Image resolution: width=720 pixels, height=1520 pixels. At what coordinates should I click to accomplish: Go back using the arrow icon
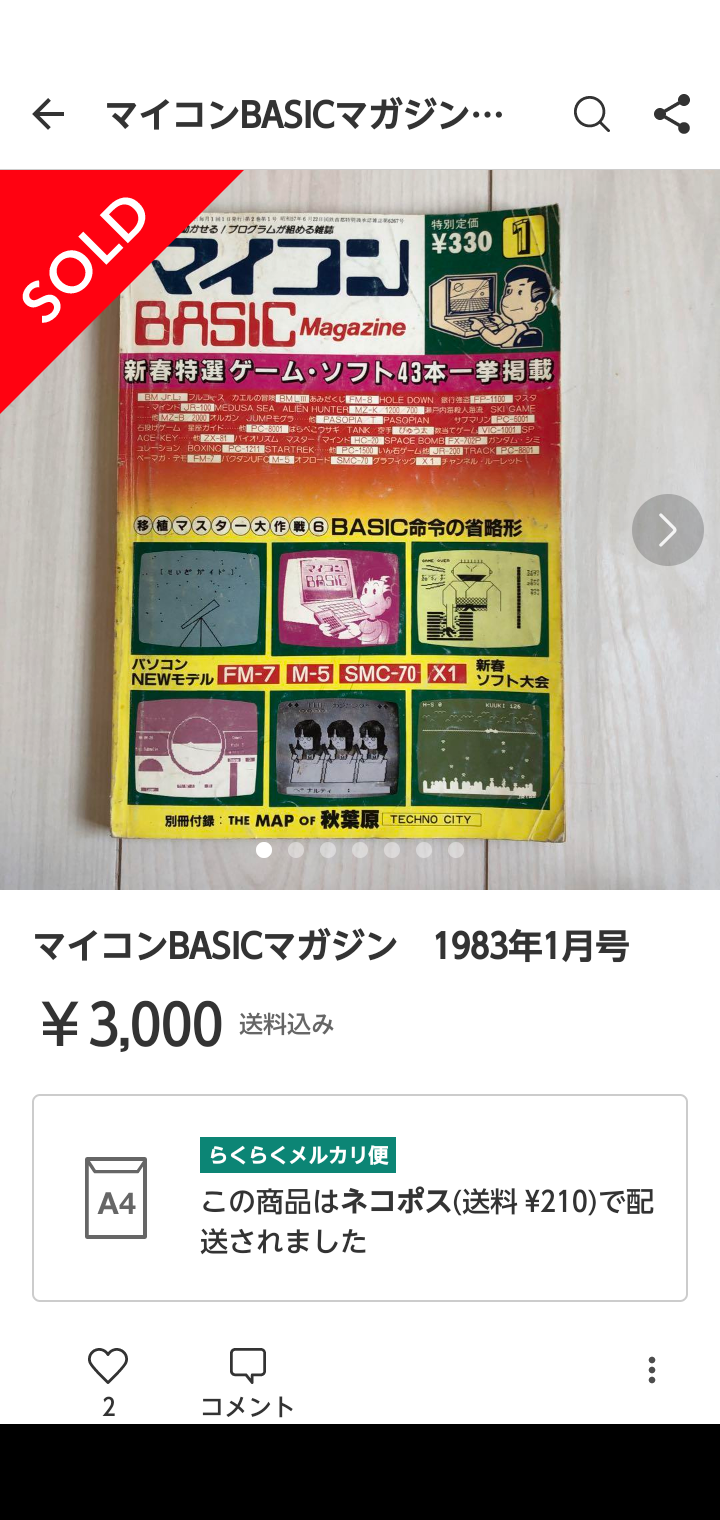[x=48, y=115]
